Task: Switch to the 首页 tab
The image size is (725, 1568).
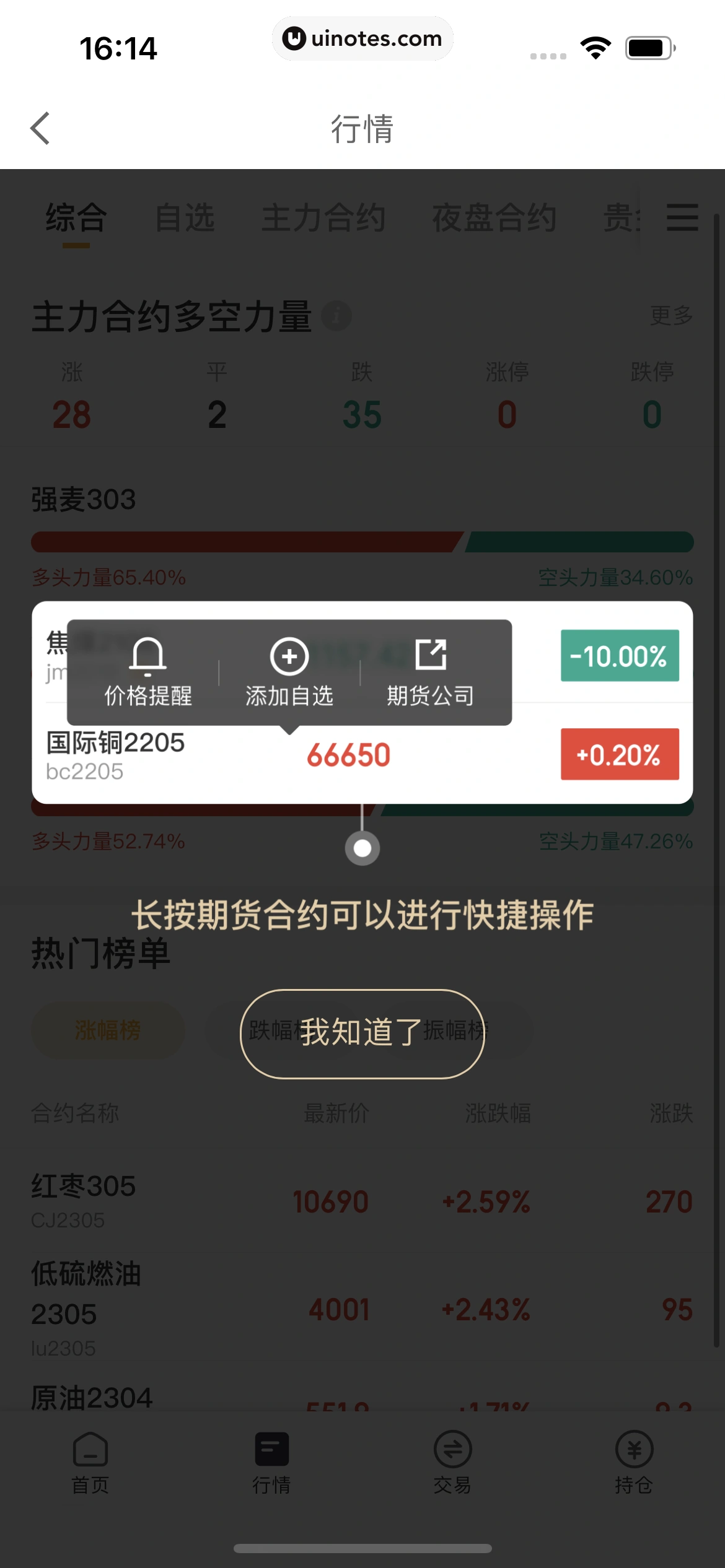Action: point(90,1463)
